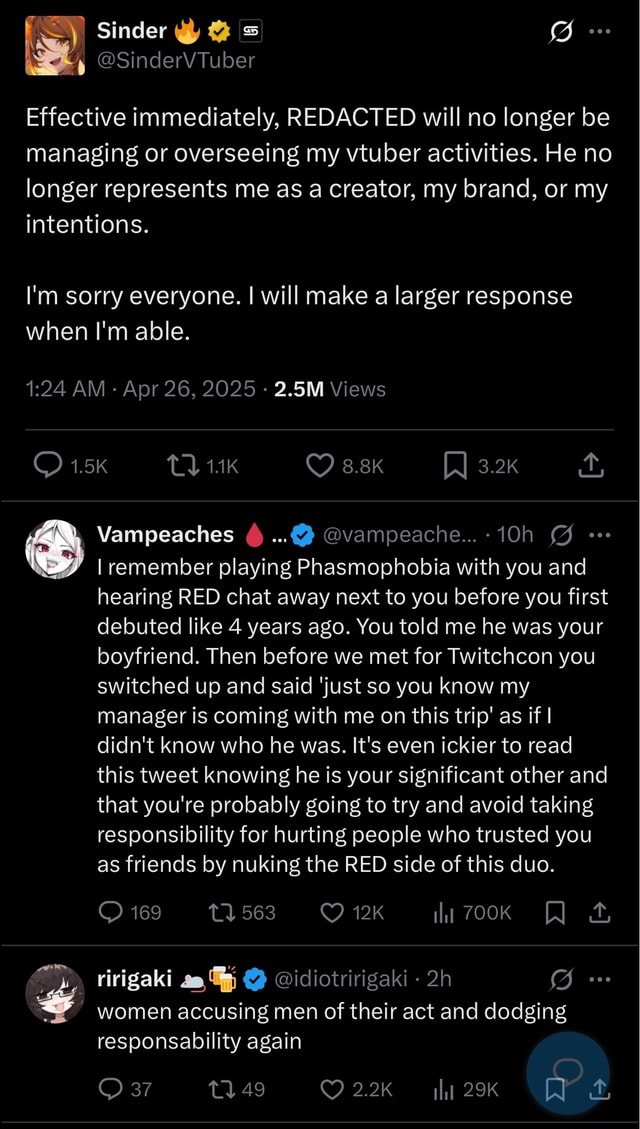Reply to Sinder's post

48,464
